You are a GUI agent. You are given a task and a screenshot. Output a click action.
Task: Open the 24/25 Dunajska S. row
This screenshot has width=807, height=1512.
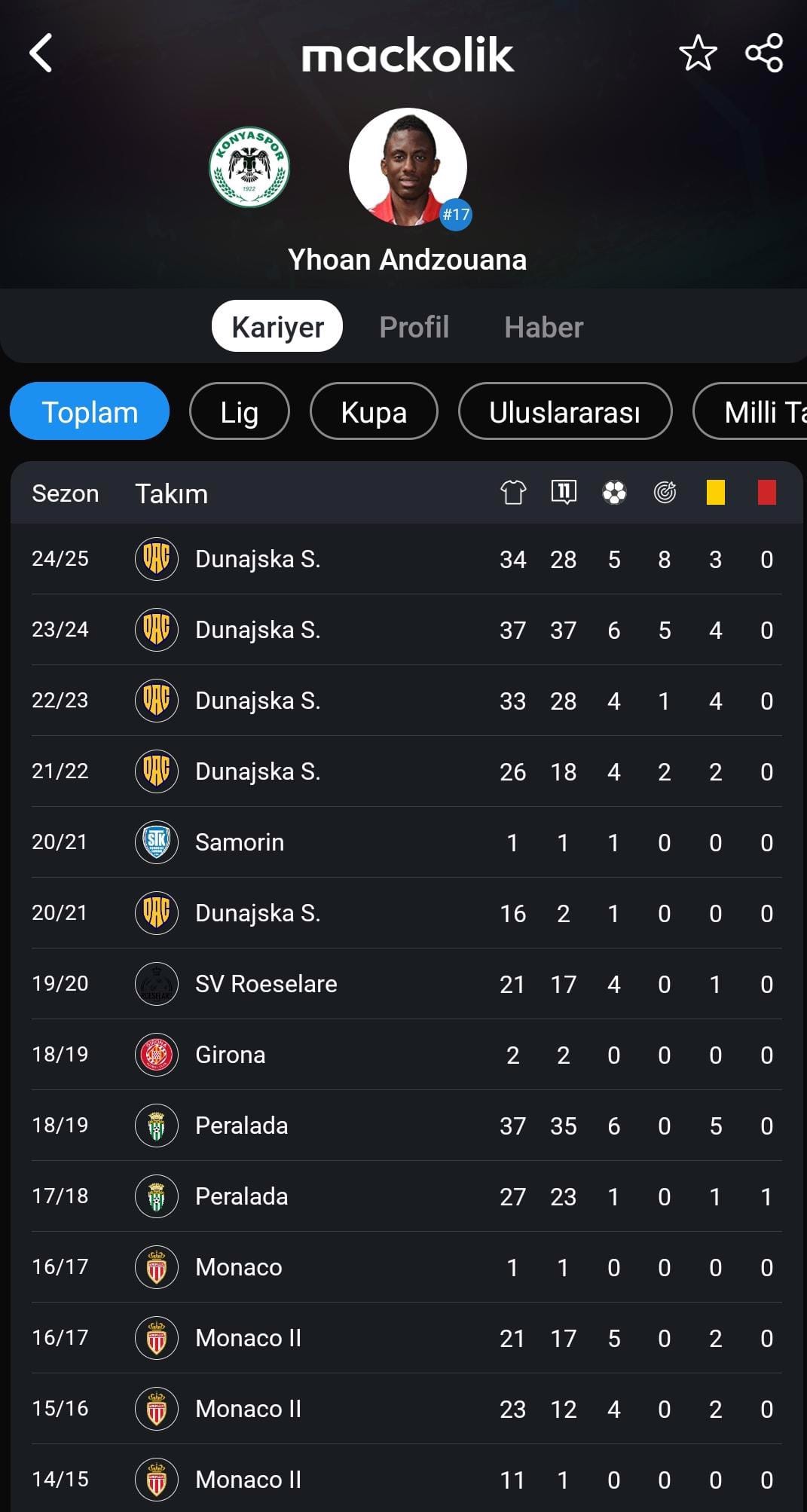click(x=407, y=559)
